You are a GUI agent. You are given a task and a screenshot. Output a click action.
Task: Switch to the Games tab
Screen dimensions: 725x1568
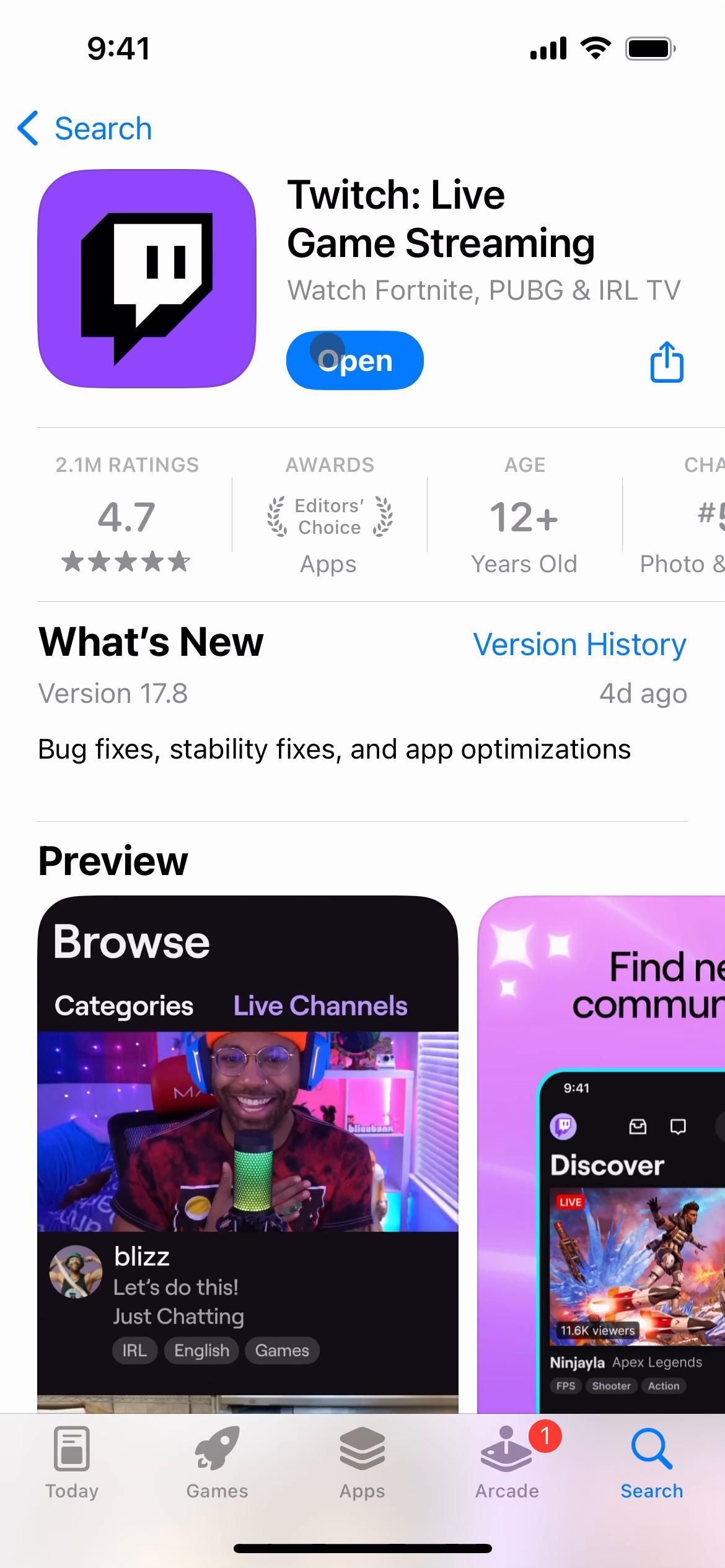tap(217, 1463)
